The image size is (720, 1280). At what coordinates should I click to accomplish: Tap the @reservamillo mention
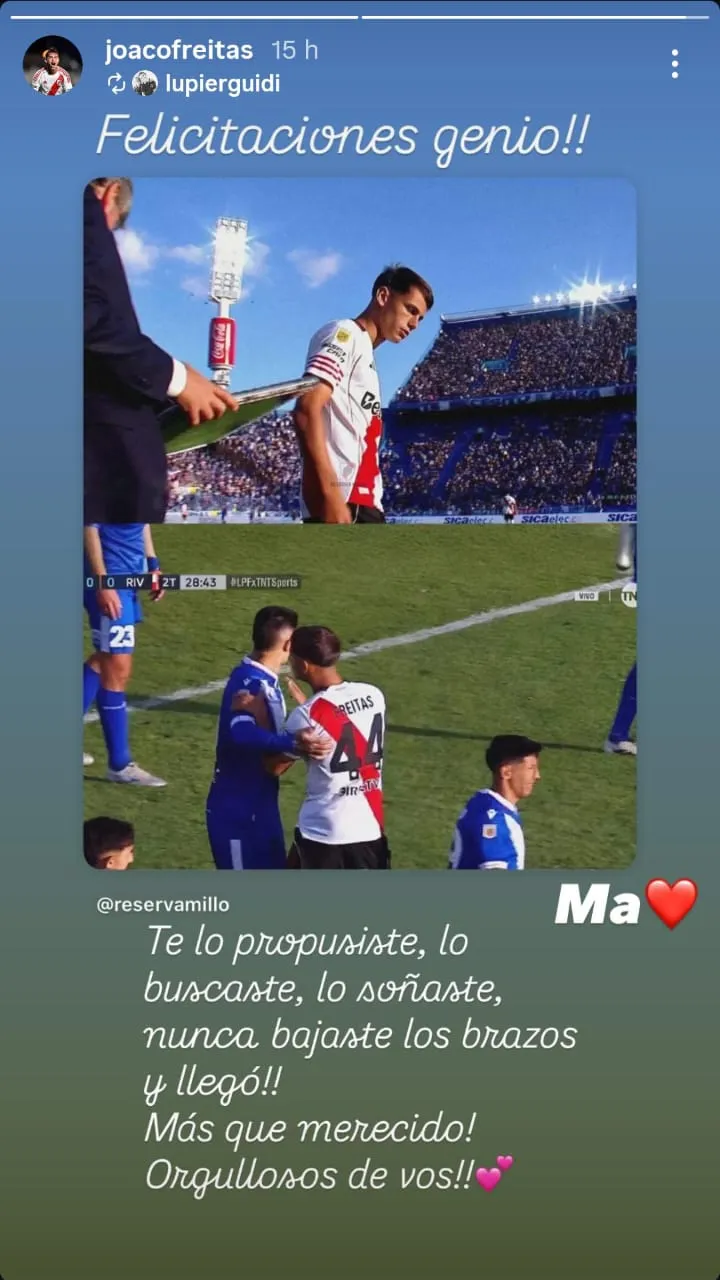[163, 904]
